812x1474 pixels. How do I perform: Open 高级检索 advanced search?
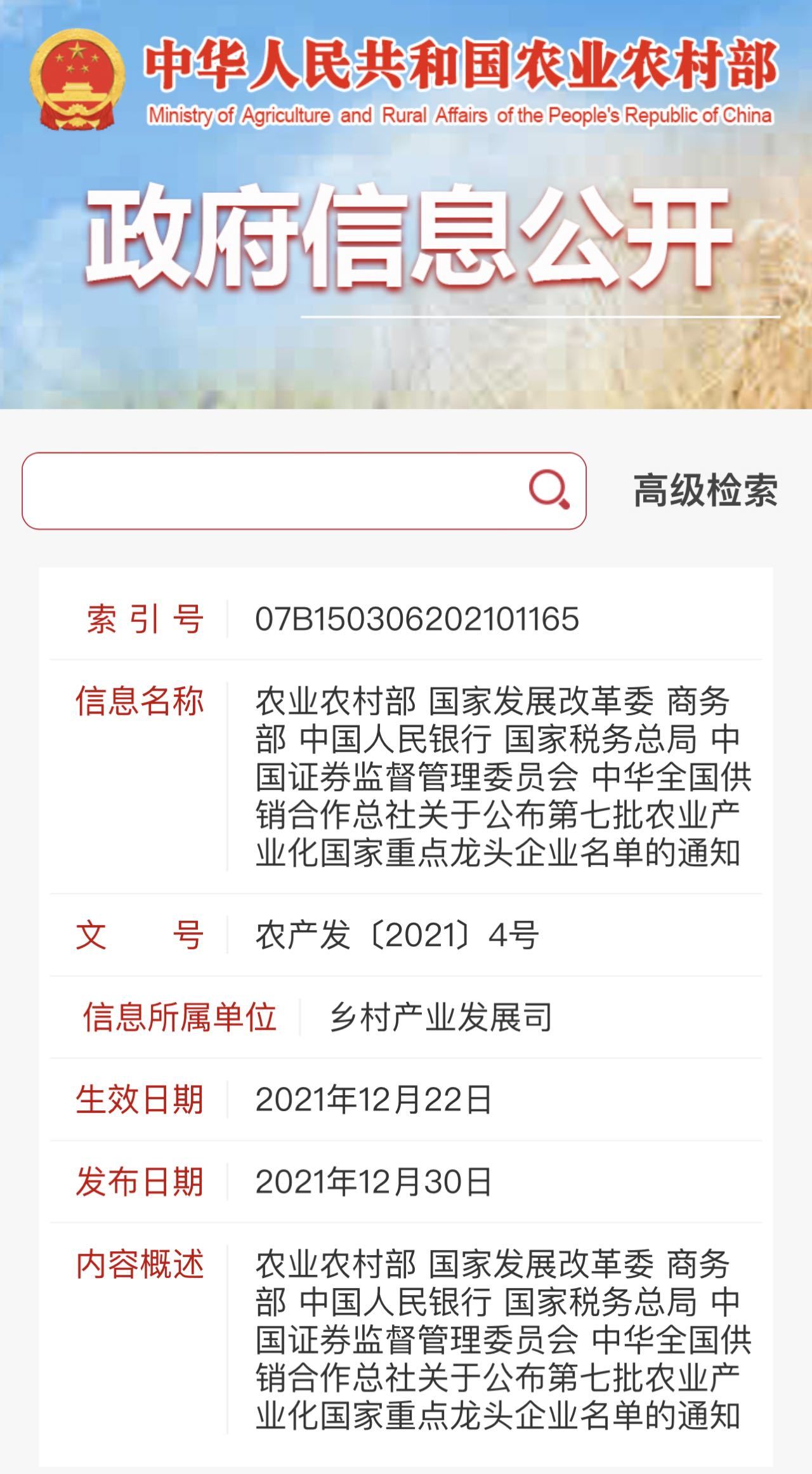click(705, 490)
